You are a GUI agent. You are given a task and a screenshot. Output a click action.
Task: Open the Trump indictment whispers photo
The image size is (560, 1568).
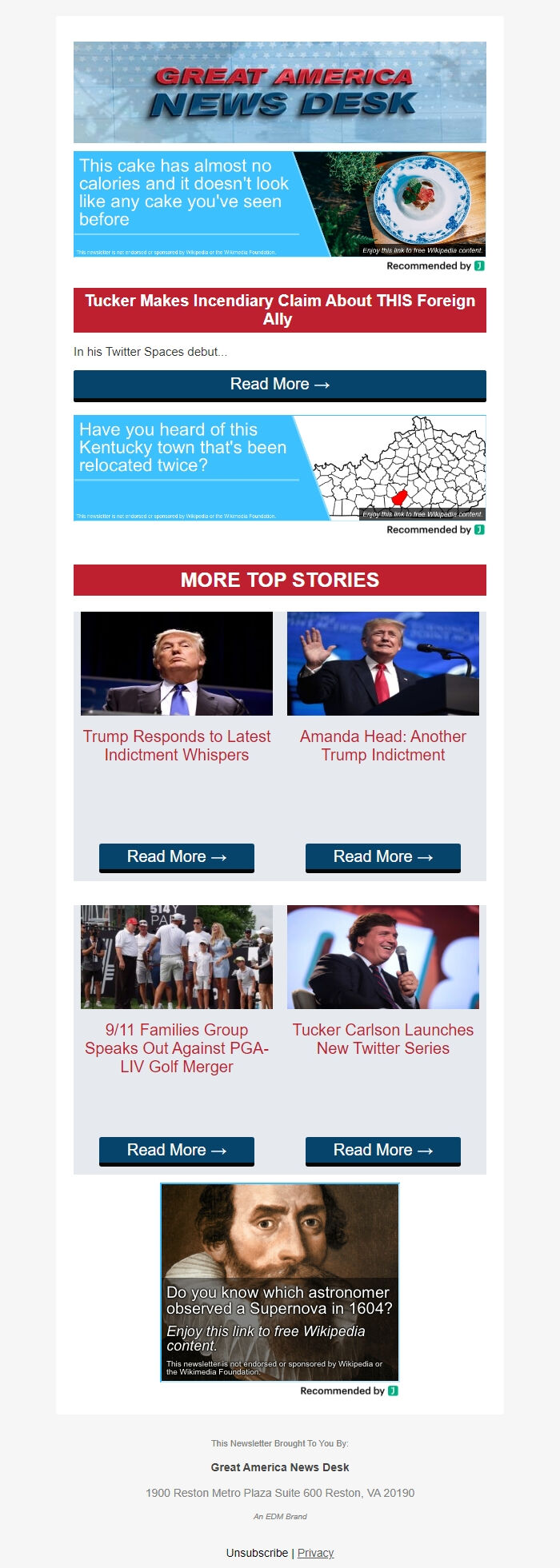[x=177, y=664]
